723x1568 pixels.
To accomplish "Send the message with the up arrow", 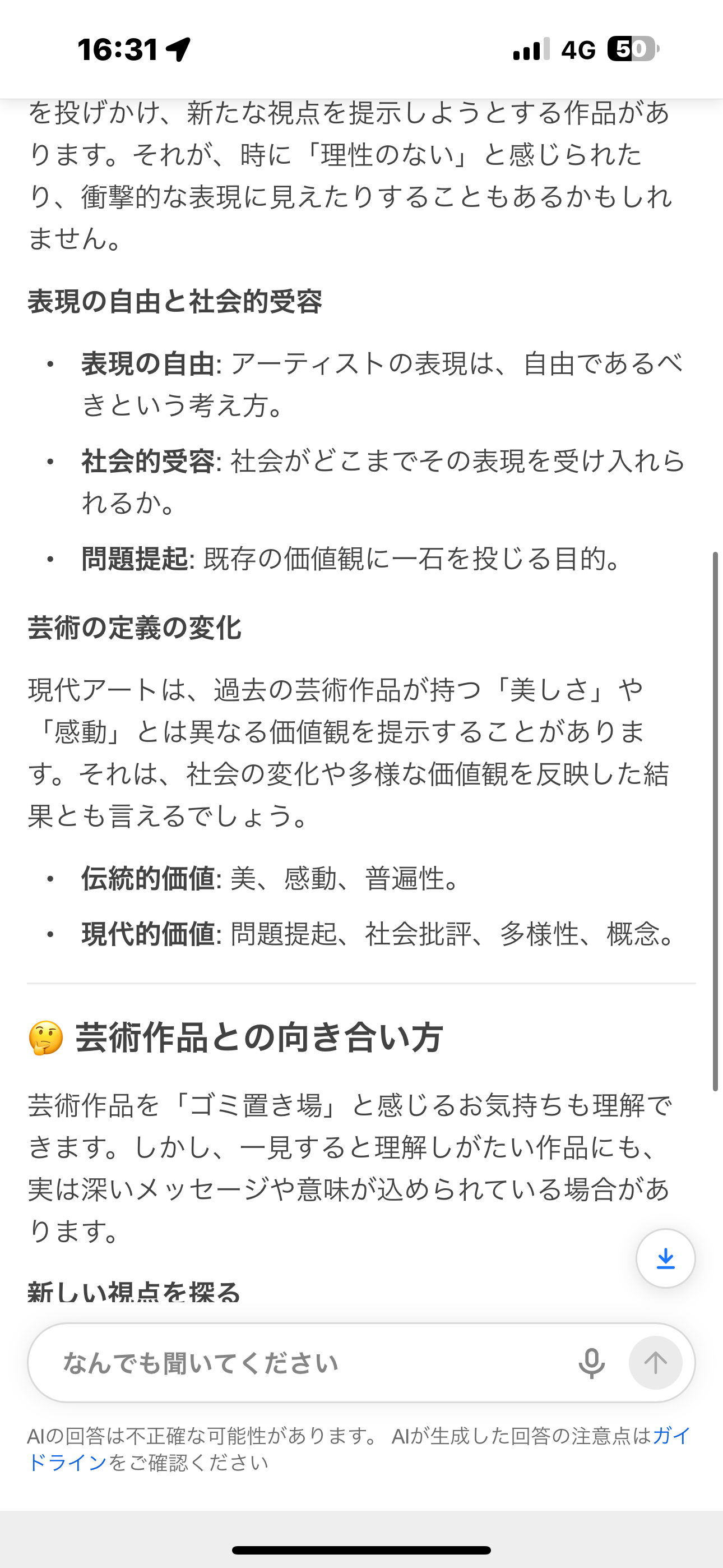I will point(655,1363).
